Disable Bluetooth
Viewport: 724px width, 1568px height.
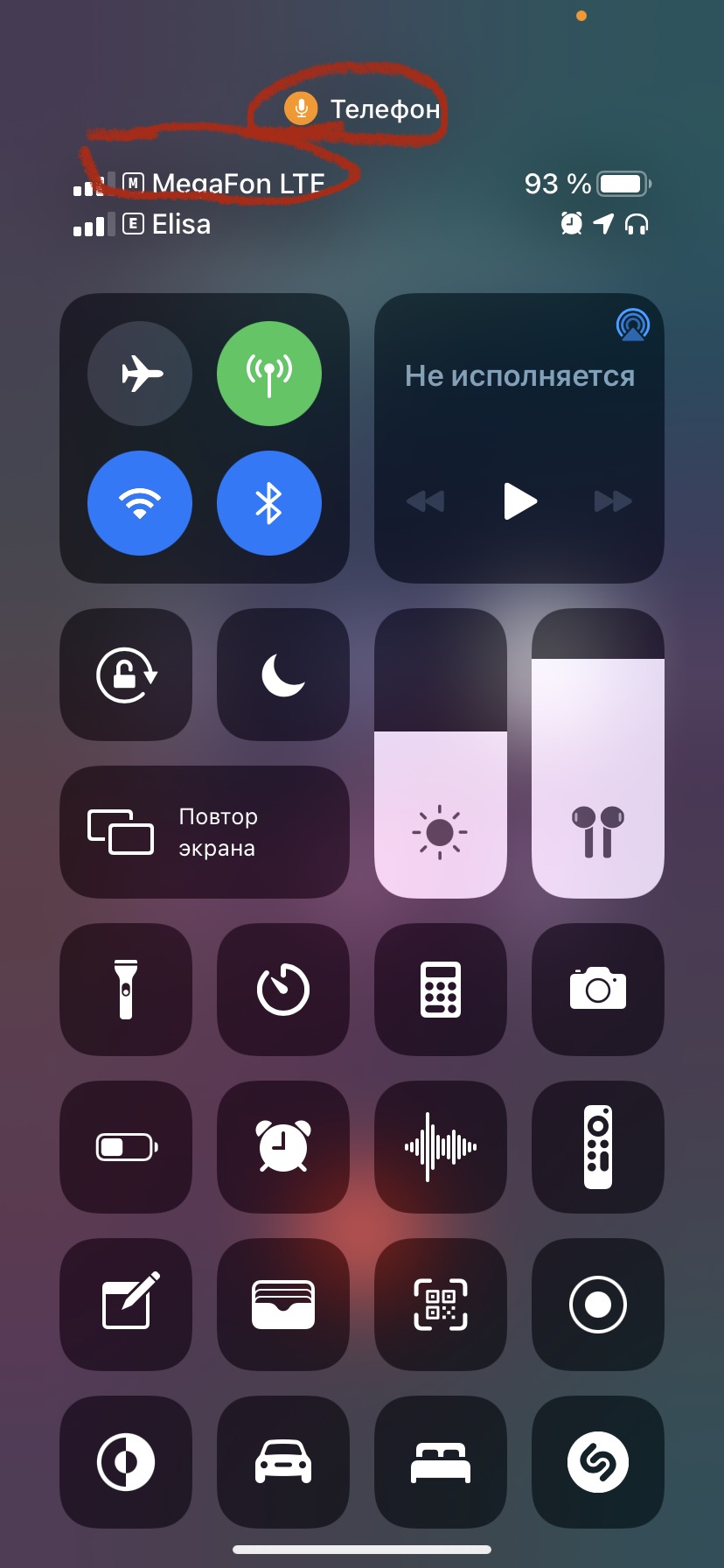(x=269, y=503)
